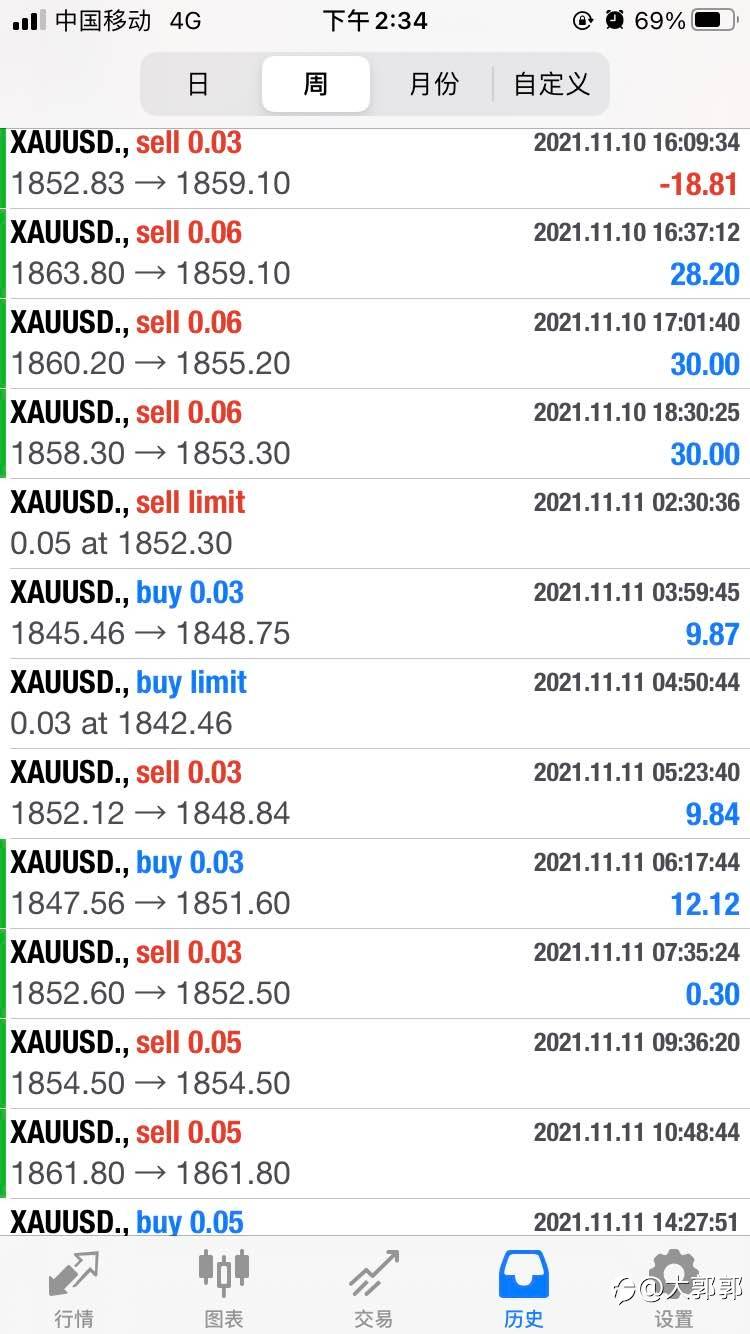Expand the sell 0.03 trade with -18.81 loss
The width and height of the screenshot is (750, 1334).
pyautogui.click(x=375, y=164)
